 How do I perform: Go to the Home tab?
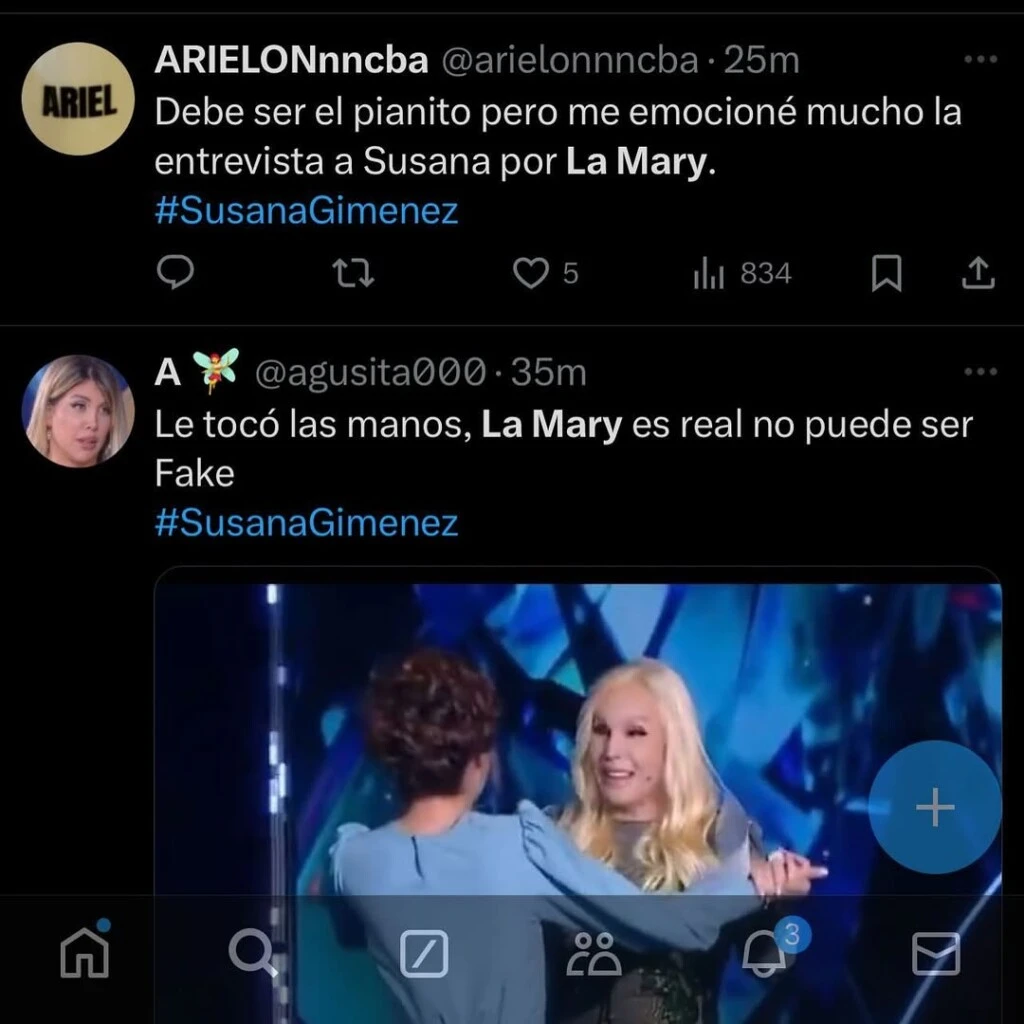point(85,953)
